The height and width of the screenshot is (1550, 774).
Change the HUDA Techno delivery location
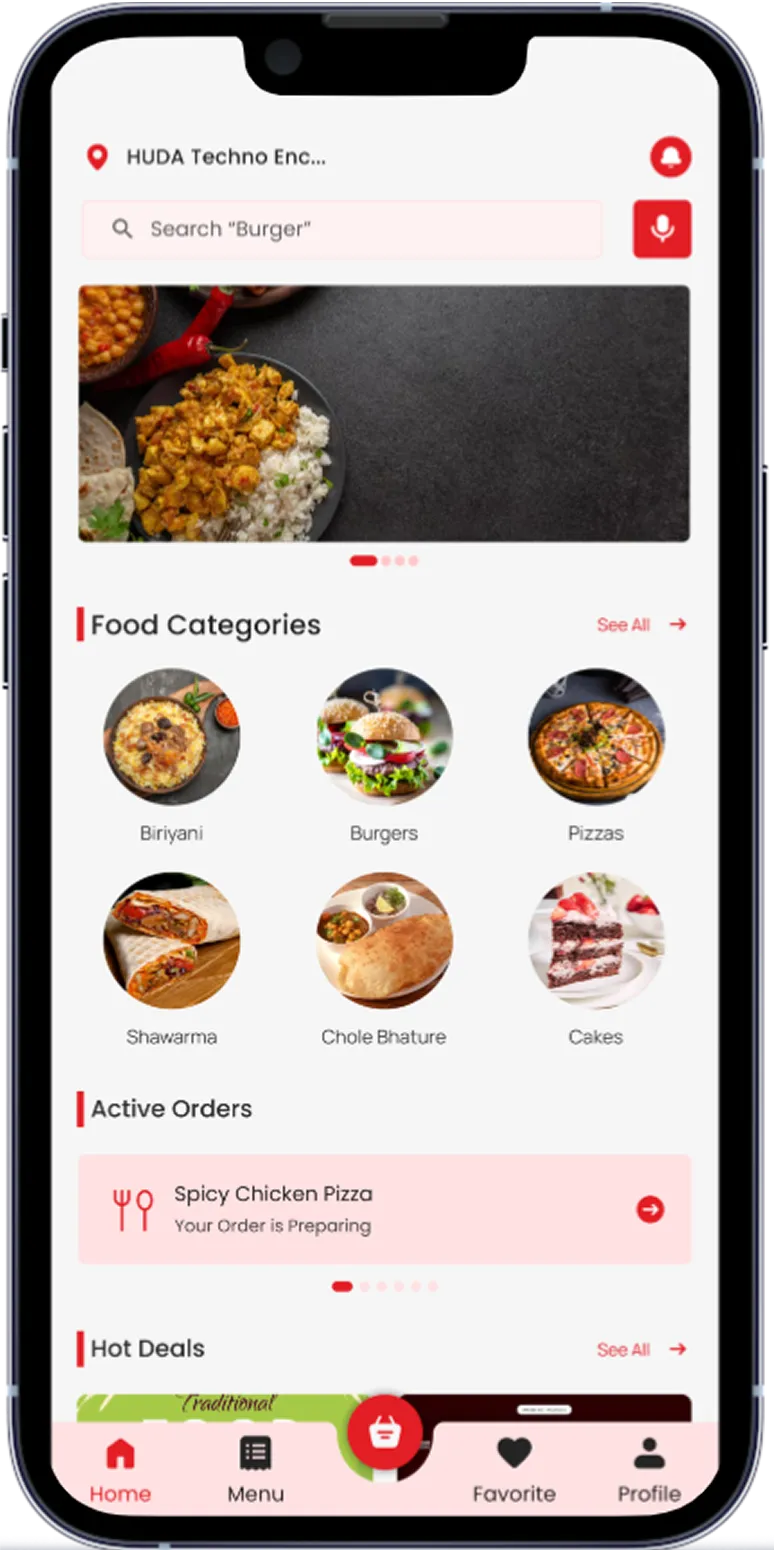point(225,157)
